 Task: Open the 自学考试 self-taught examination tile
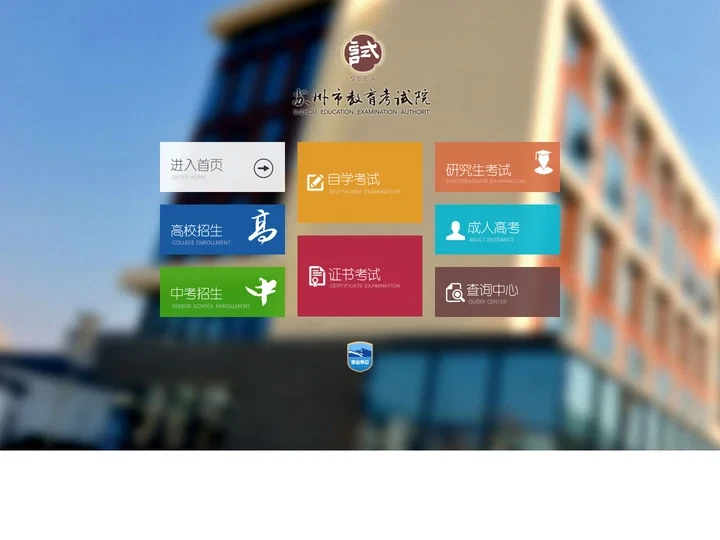pos(359,182)
